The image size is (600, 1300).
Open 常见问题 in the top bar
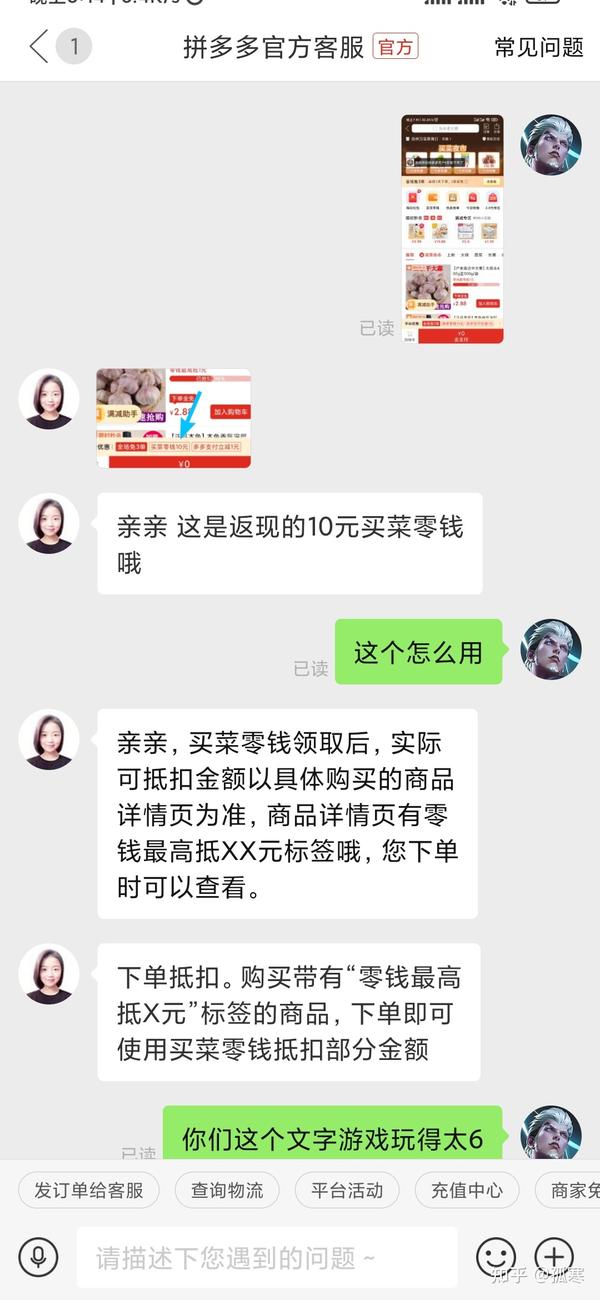pos(538,47)
